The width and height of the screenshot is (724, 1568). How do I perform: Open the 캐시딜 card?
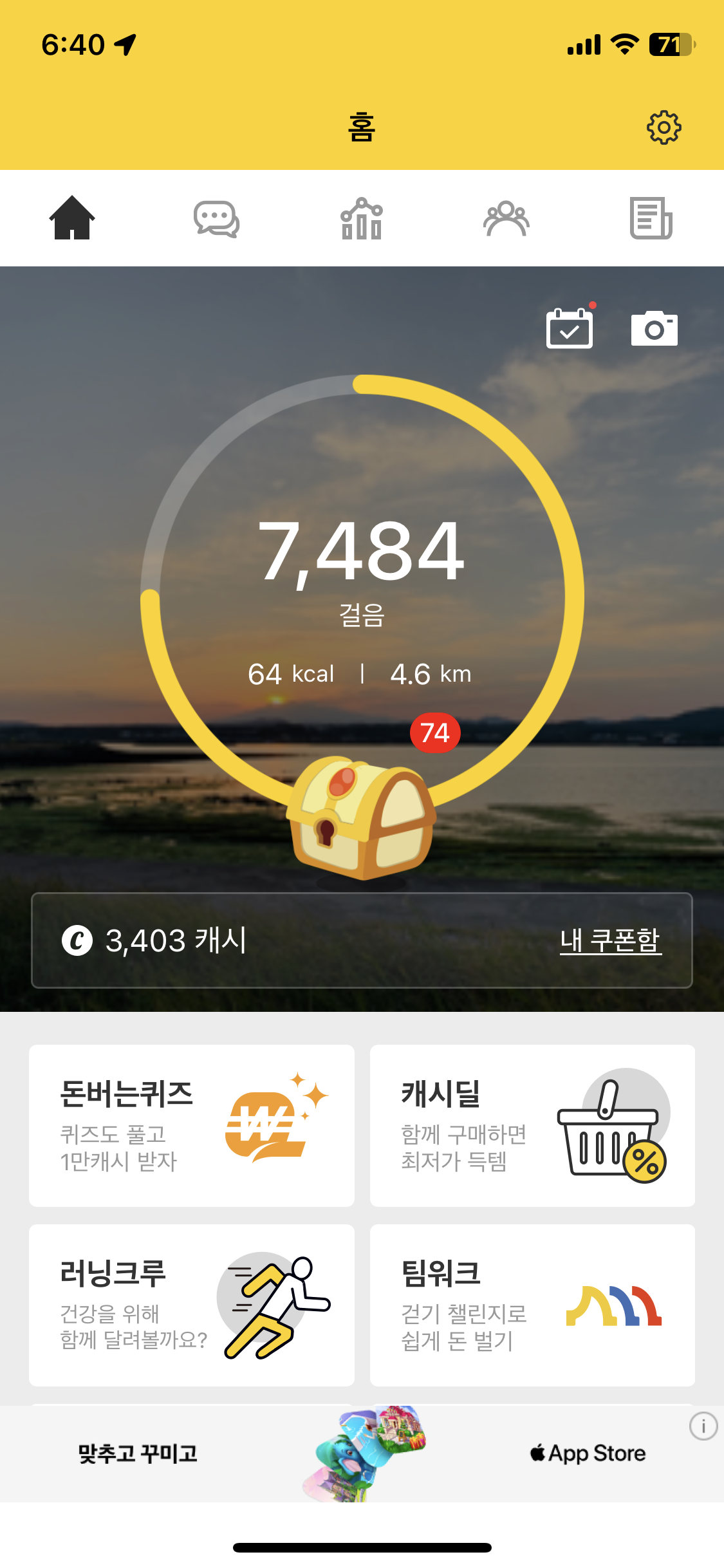[532, 1125]
